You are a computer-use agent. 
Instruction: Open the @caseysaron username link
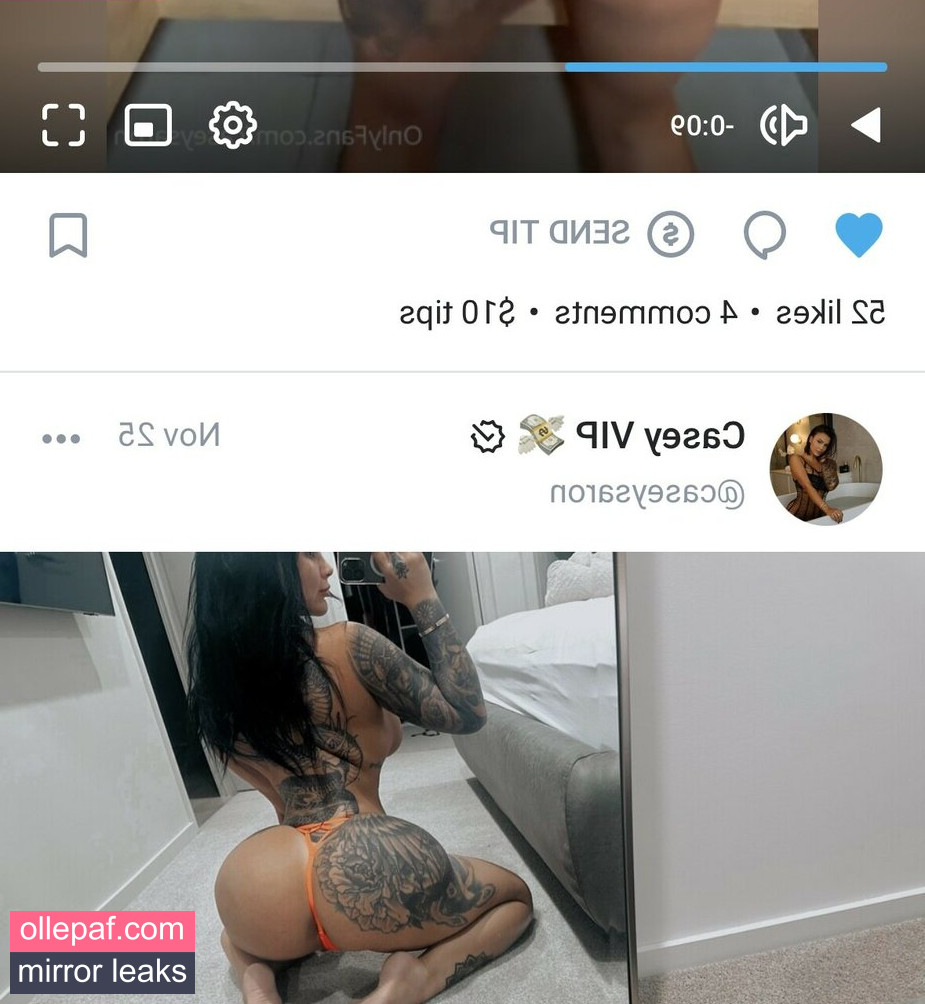tap(647, 493)
